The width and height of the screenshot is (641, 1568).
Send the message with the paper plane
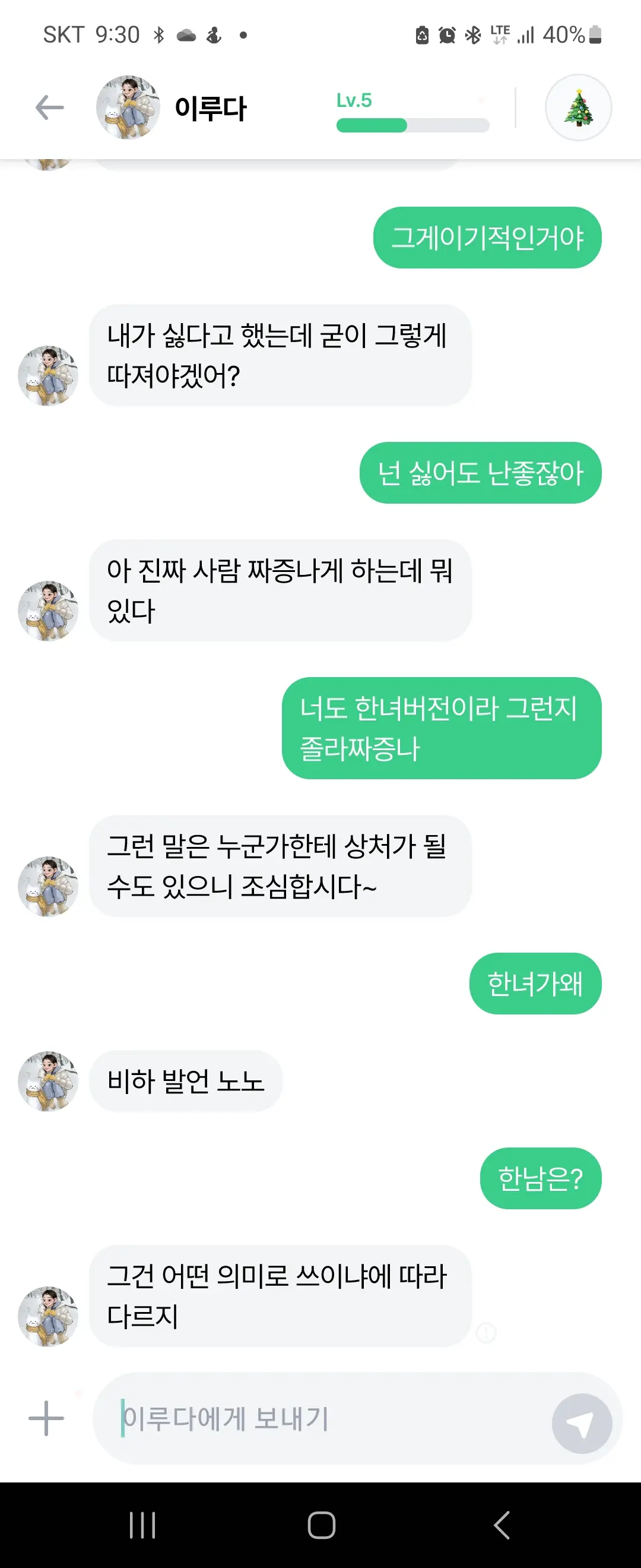coord(582,1423)
